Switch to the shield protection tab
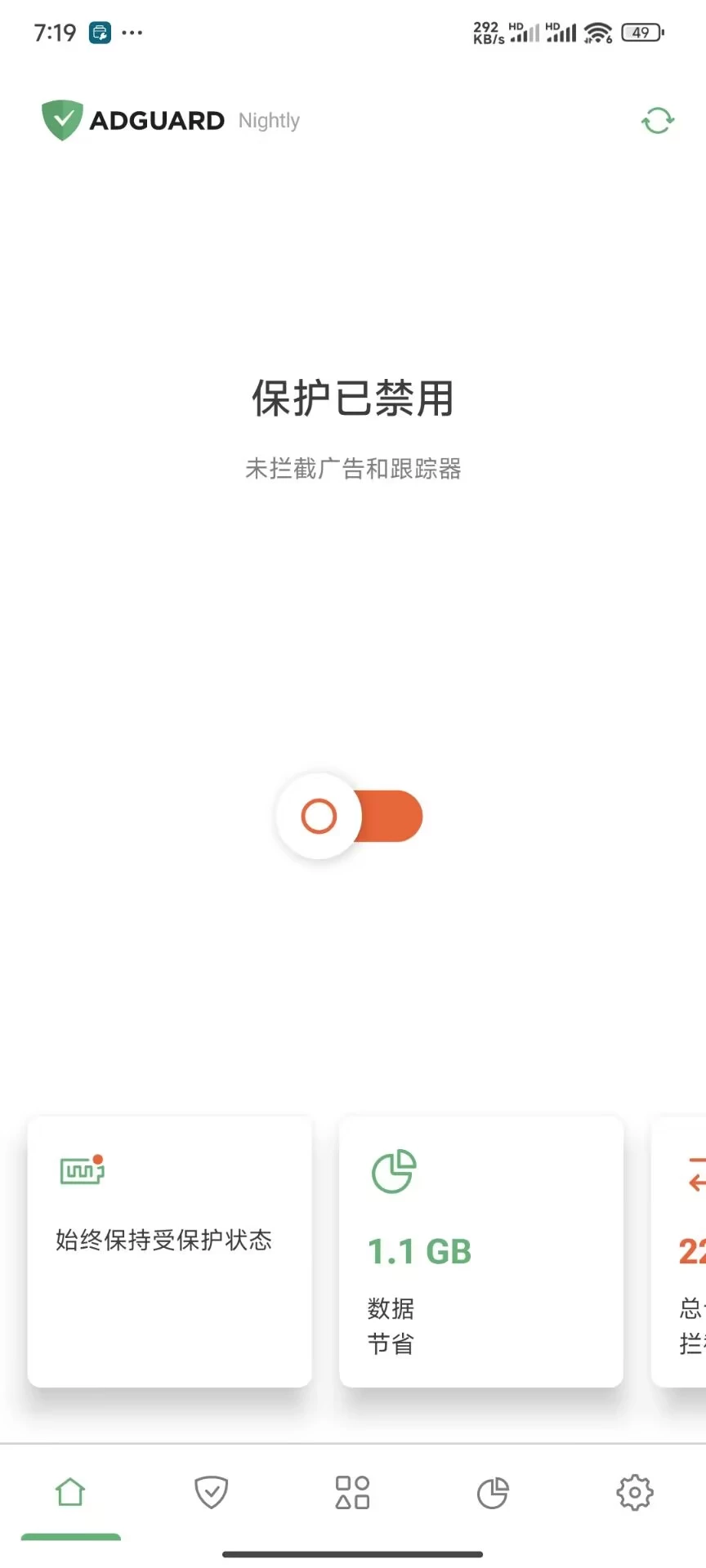This screenshot has height=1568, width=706. coord(211,1492)
